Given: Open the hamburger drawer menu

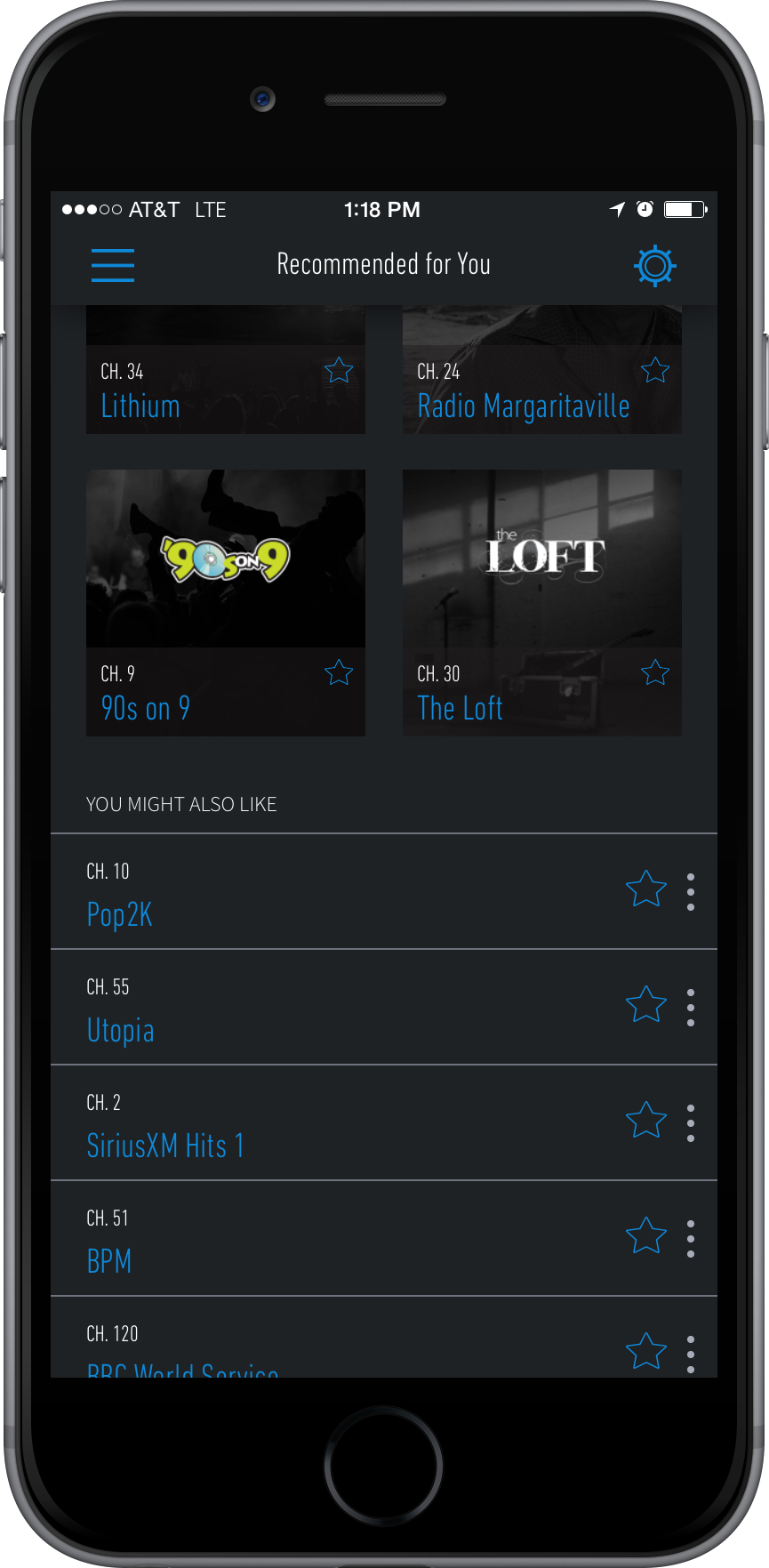Looking at the screenshot, I should 113,265.
